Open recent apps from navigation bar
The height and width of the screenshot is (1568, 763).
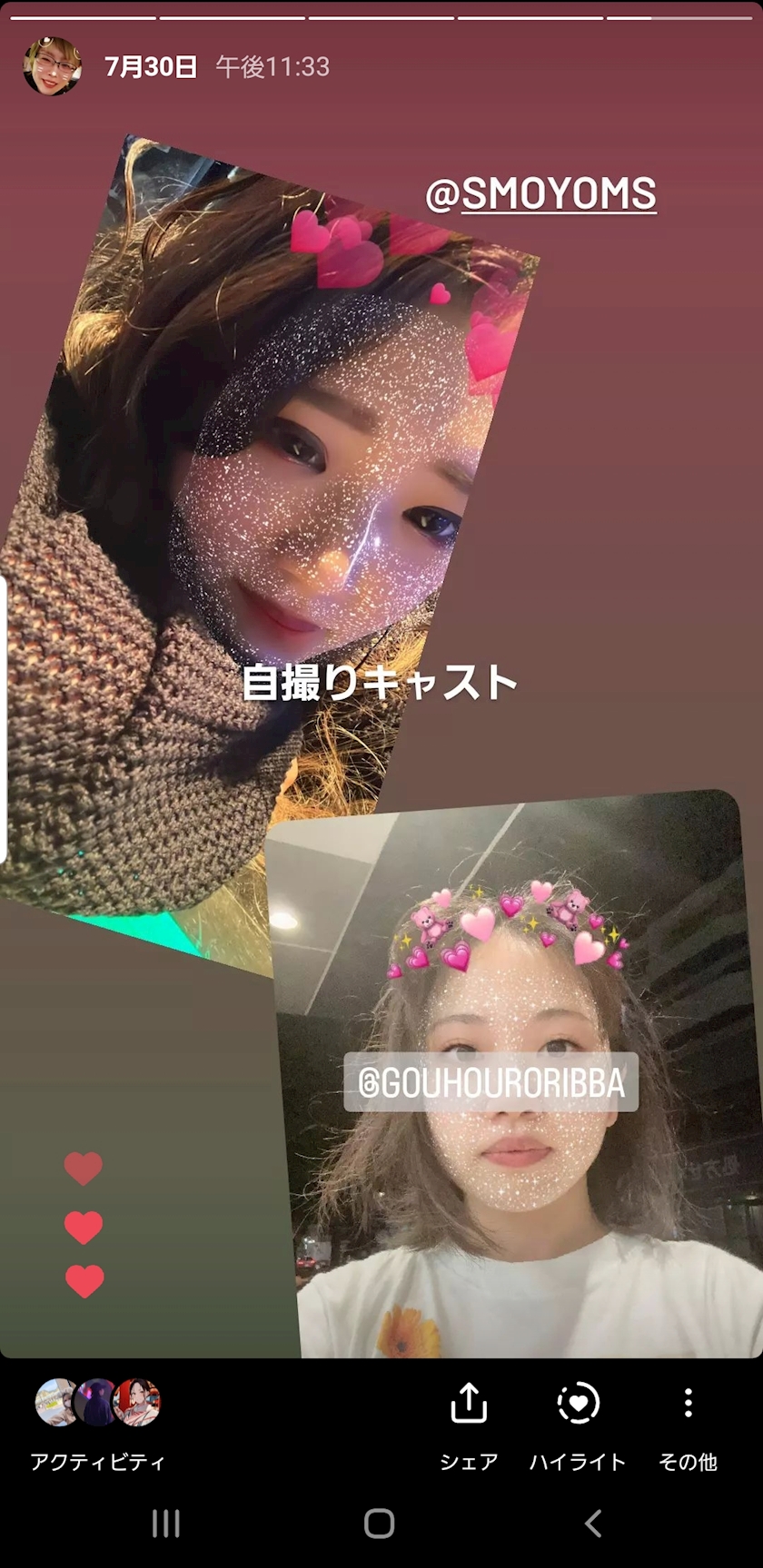pyautogui.click(x=165, y=1523)
